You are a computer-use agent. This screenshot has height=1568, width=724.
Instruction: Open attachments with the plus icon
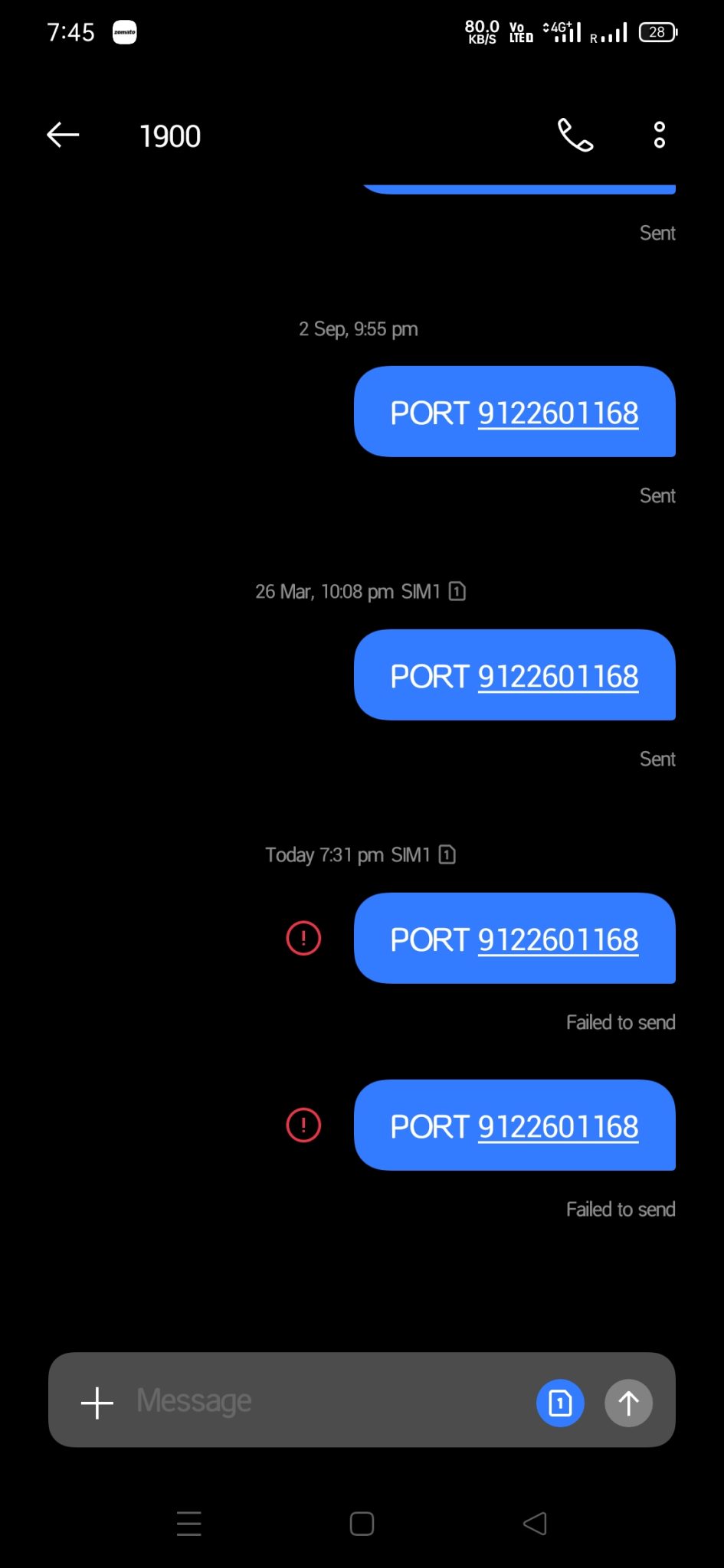pos(97,1403)
